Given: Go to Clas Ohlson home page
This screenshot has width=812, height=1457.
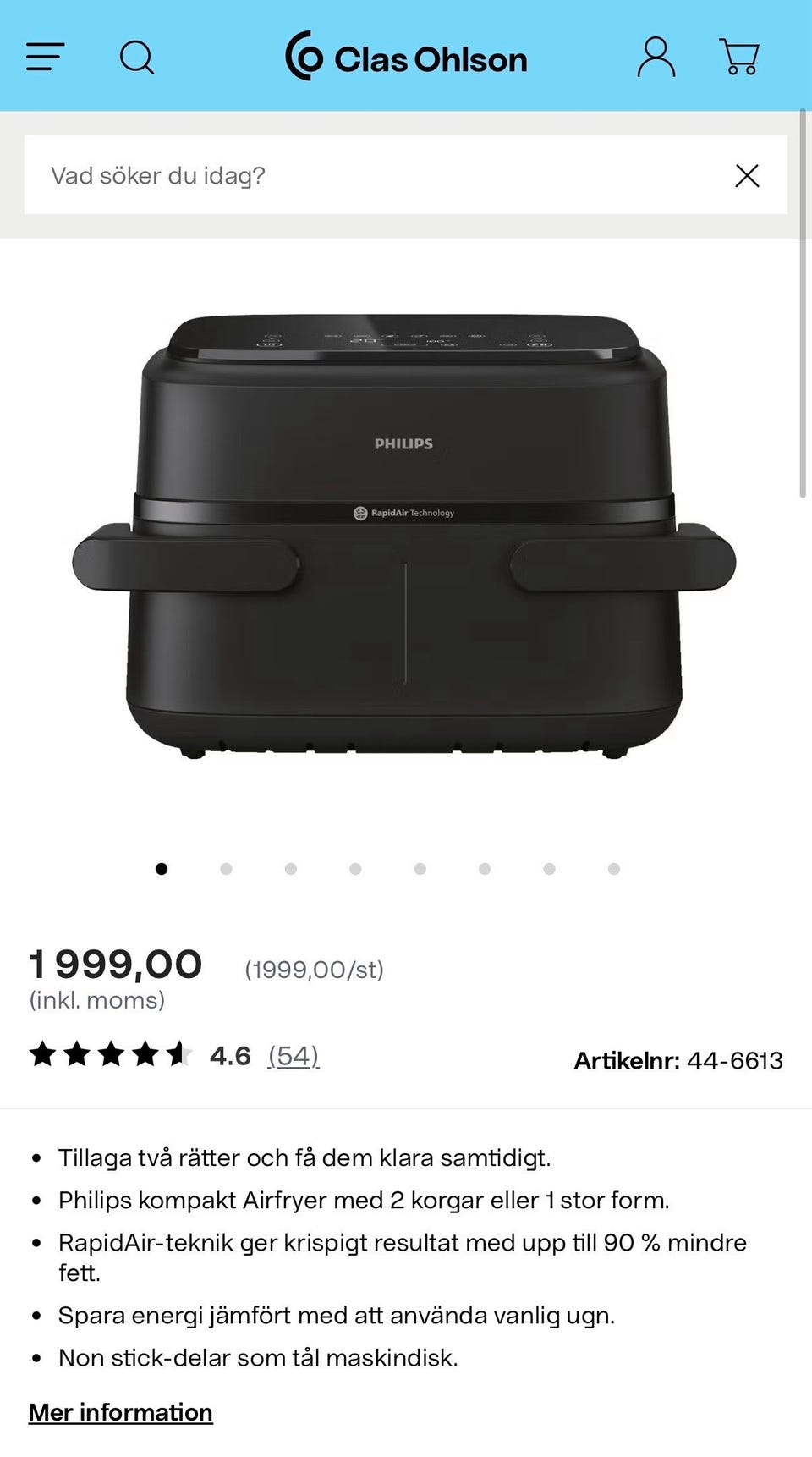Looking at the screenshot, I should (406, 58).
